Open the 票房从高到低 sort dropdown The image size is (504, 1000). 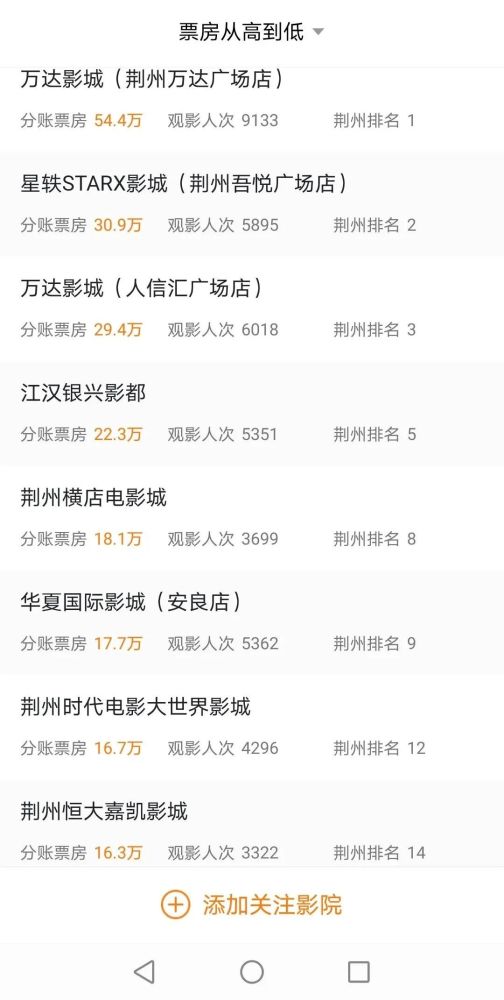[x=251, y=32]
